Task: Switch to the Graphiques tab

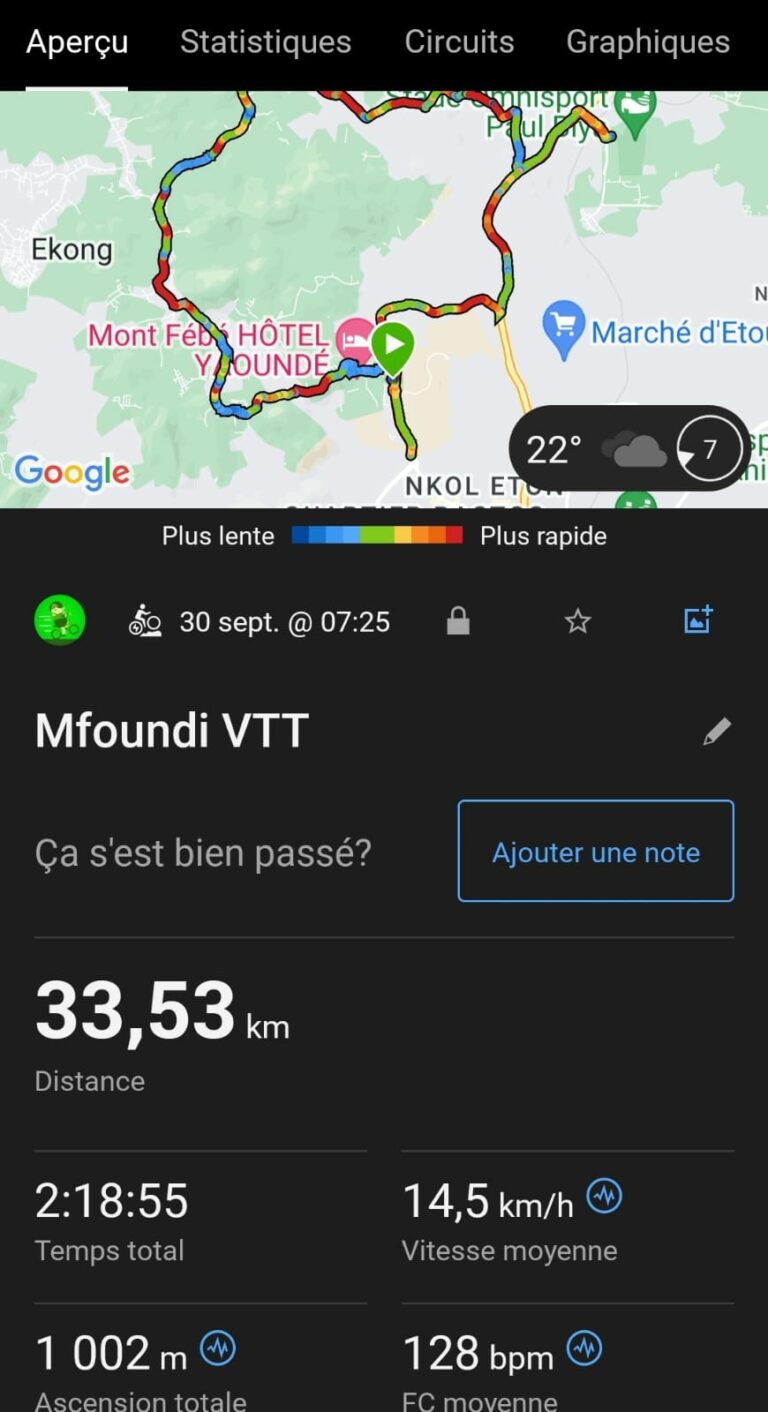Action: [x=648, y=42]
